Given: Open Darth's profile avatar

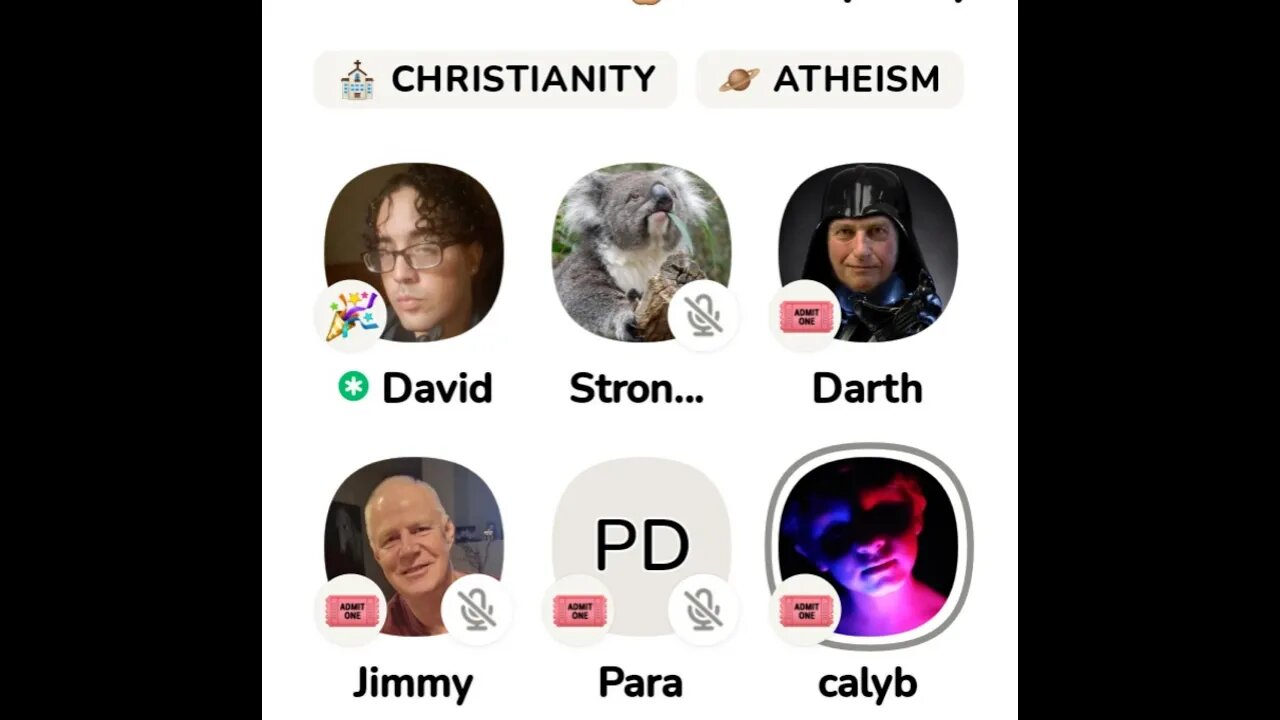Looking at the screenshot, I should click(x=868, y=252).
